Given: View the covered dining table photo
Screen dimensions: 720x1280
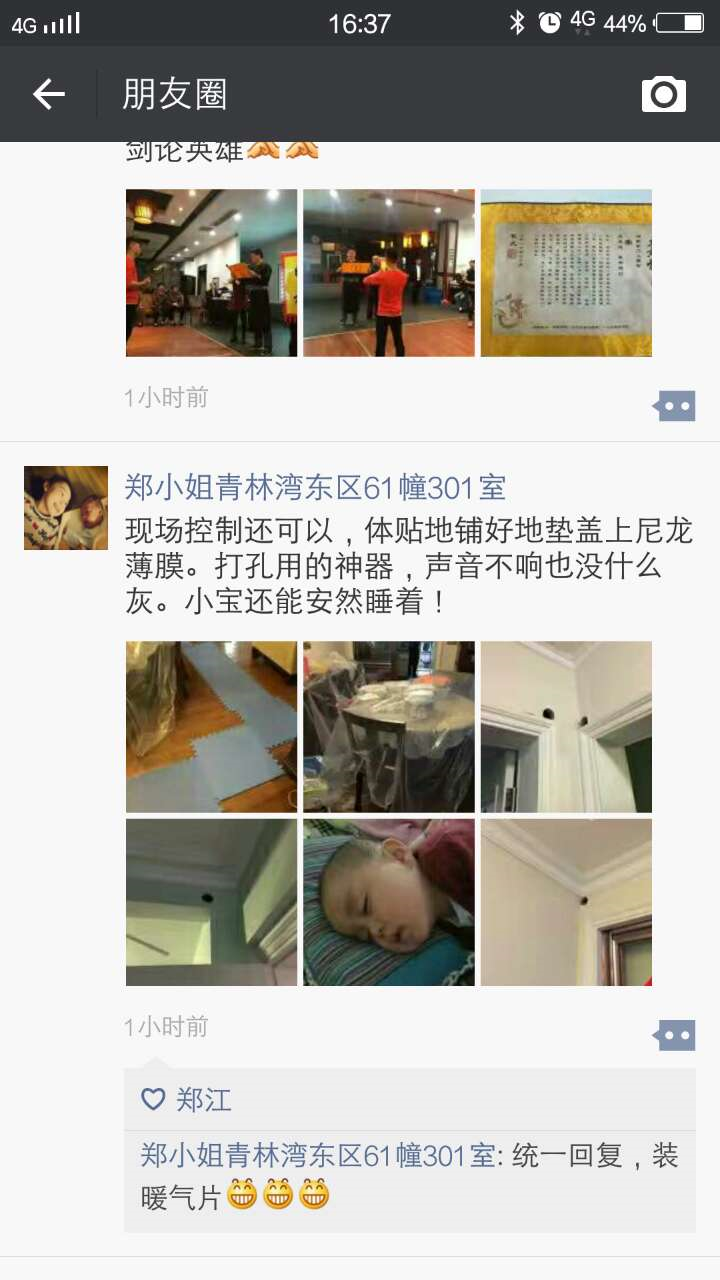Looking at the screenshot, I should [x=389, y=727].
